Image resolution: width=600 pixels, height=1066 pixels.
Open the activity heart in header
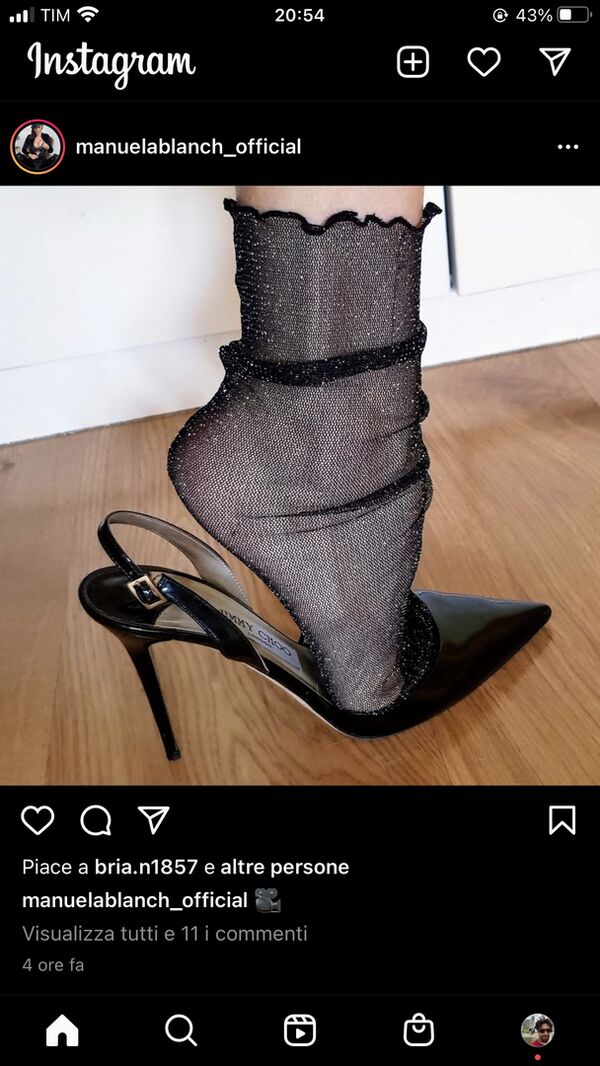point(484,62)
